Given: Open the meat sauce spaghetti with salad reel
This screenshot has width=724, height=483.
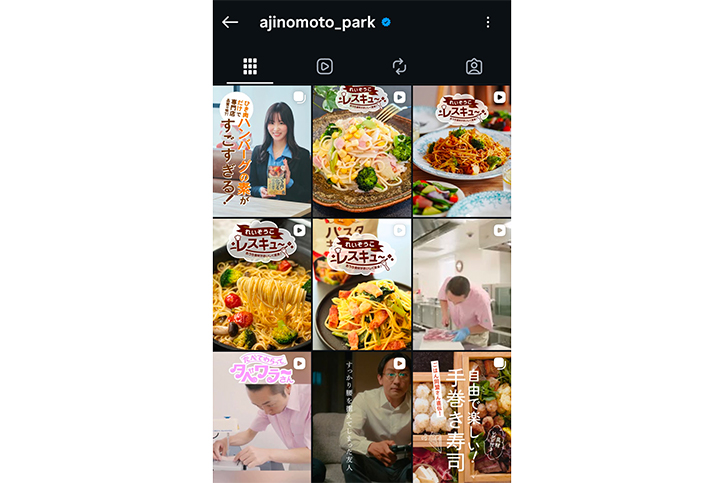Looking at the screenshot, I should point(461,151).
